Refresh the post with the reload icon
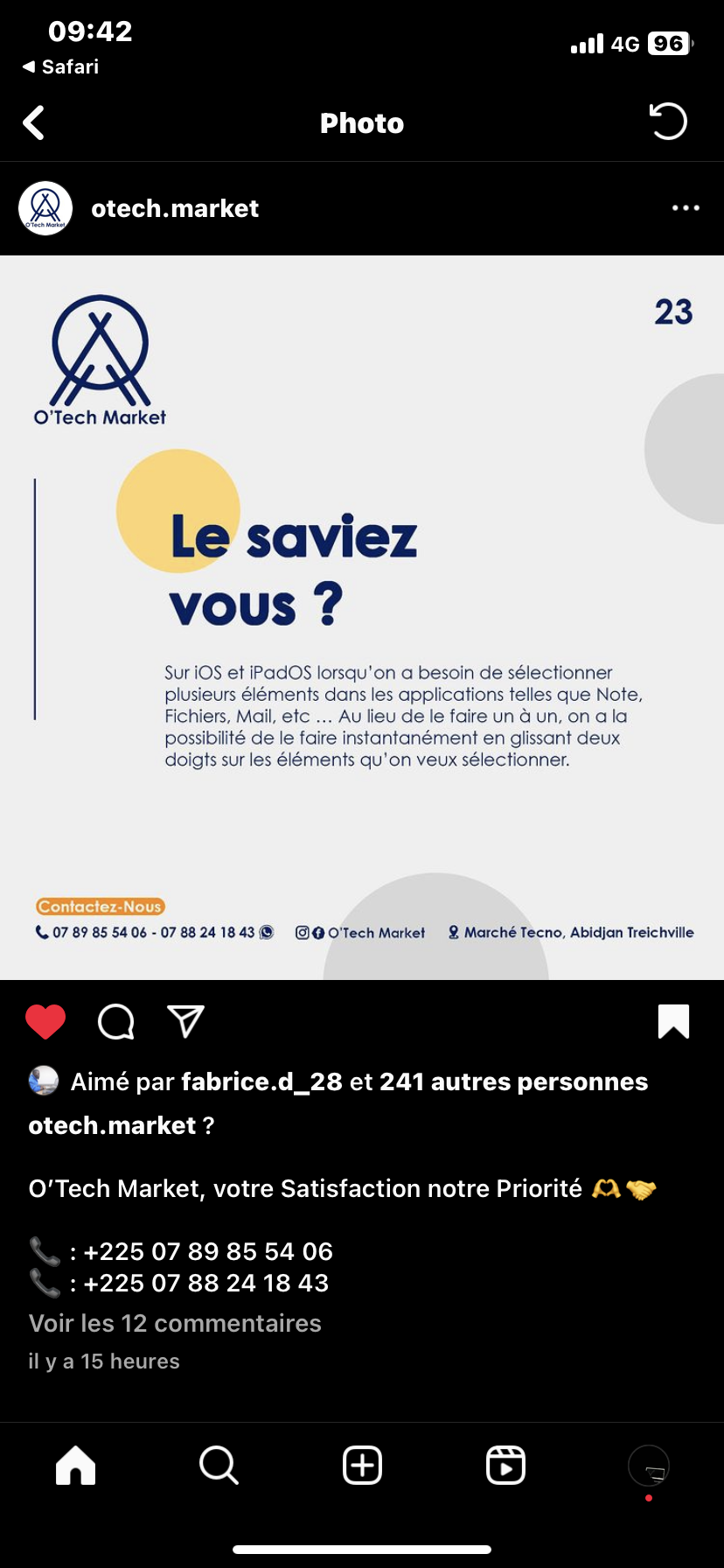724x1568 pixels. [x=668, y=122]
